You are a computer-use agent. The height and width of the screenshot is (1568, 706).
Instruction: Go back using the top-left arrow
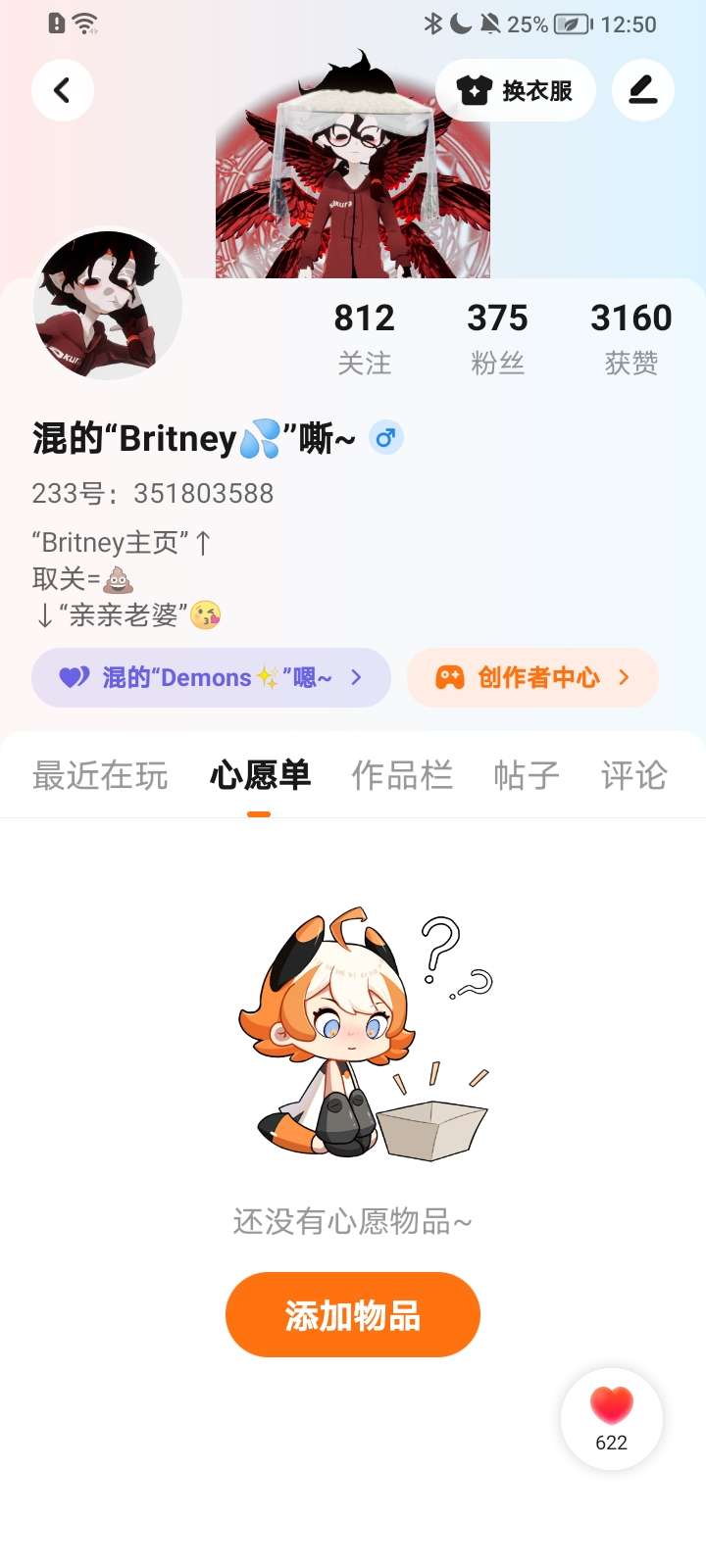[x=63, y=90]
